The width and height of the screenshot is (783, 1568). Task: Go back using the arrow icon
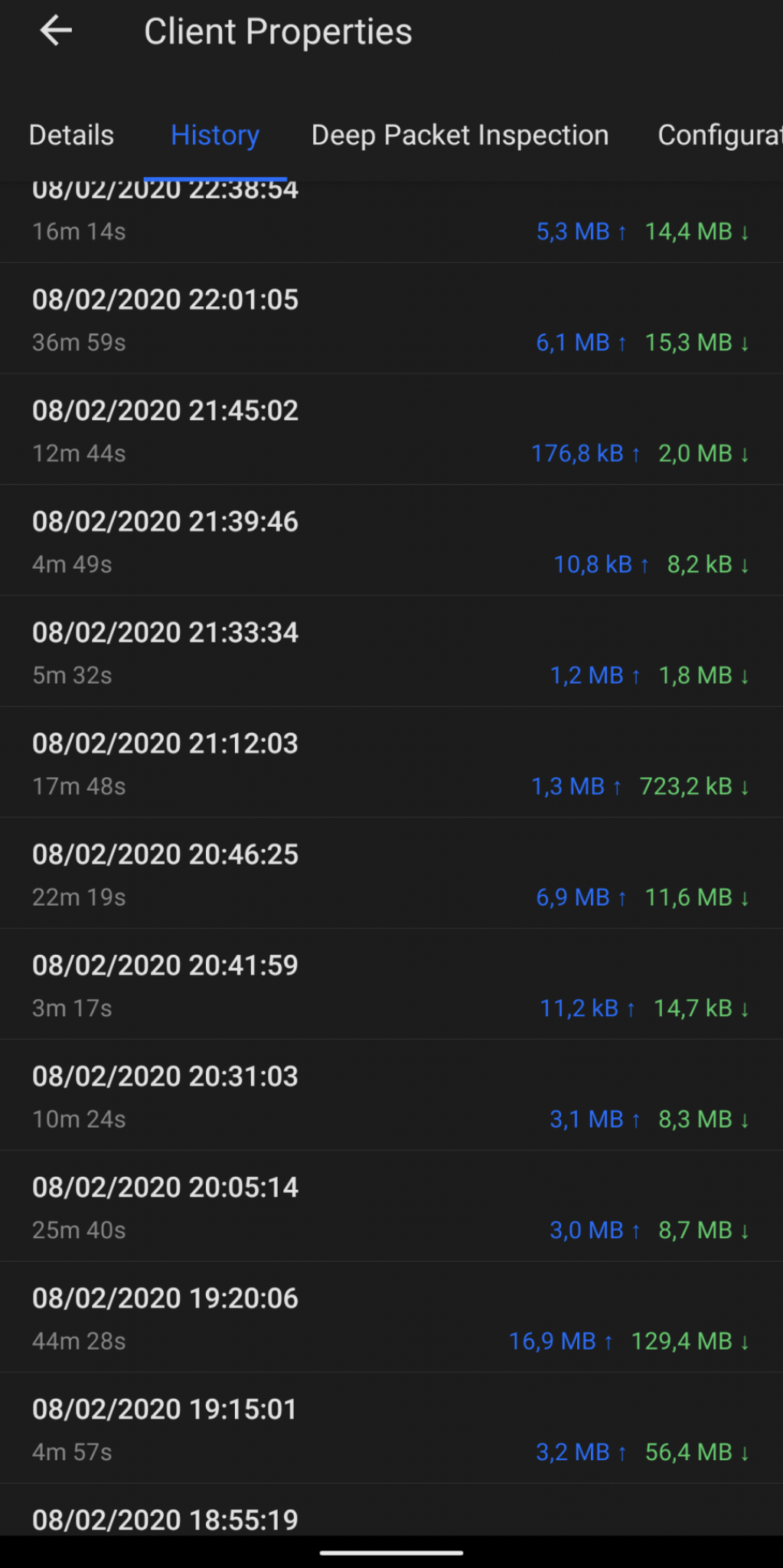[56, 31]
